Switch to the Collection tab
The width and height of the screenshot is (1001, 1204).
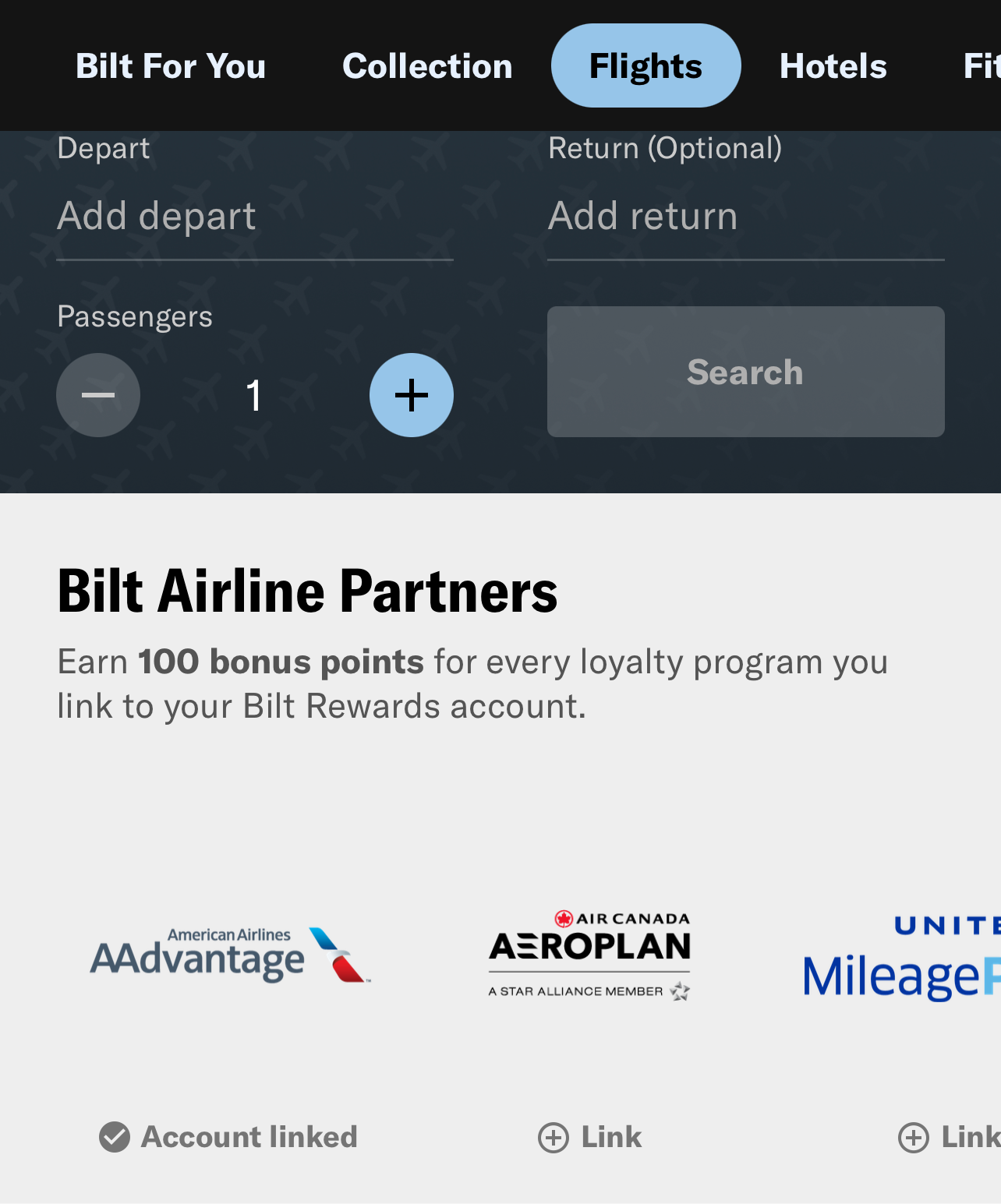(426, 65)
